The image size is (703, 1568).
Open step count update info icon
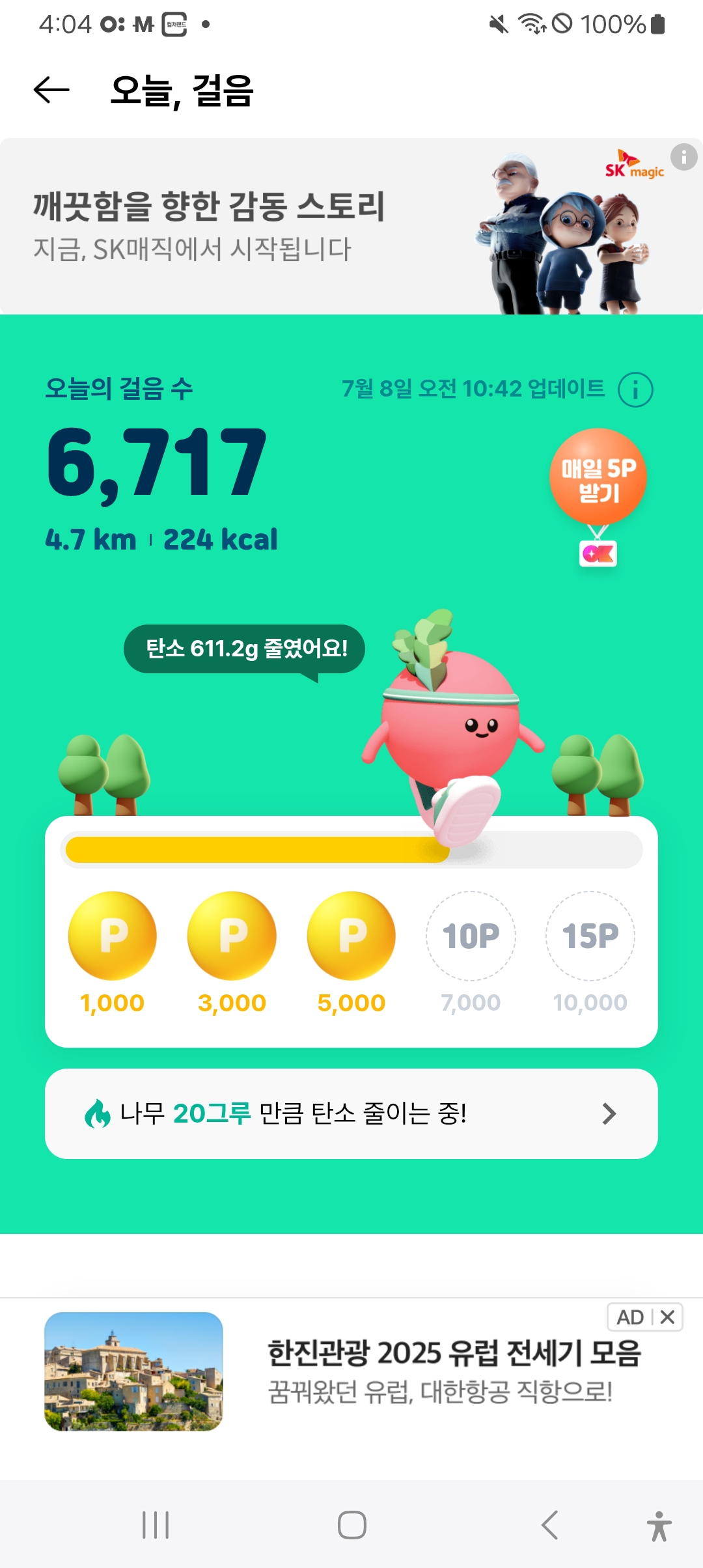click(635, 389)
